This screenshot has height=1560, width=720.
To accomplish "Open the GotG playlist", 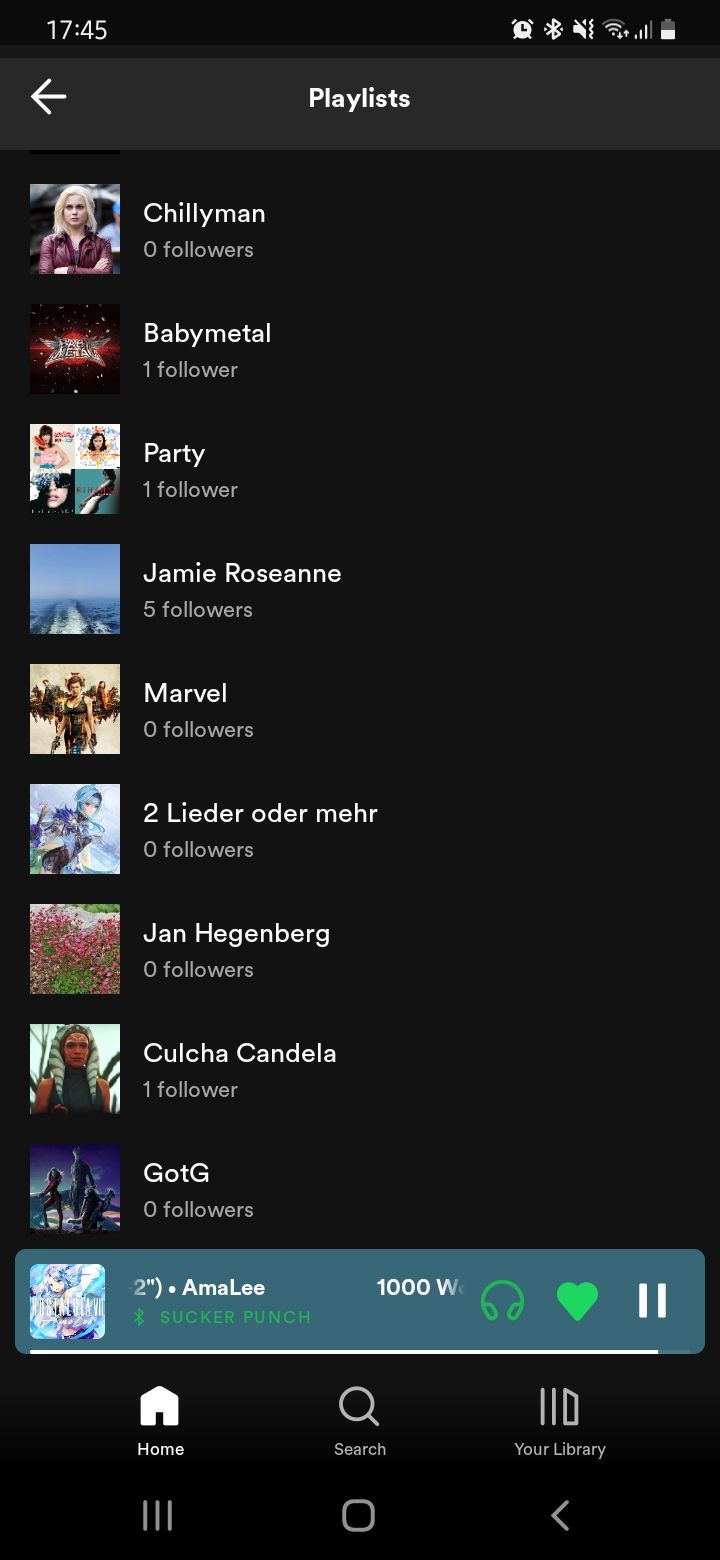I will [177, 1189].
